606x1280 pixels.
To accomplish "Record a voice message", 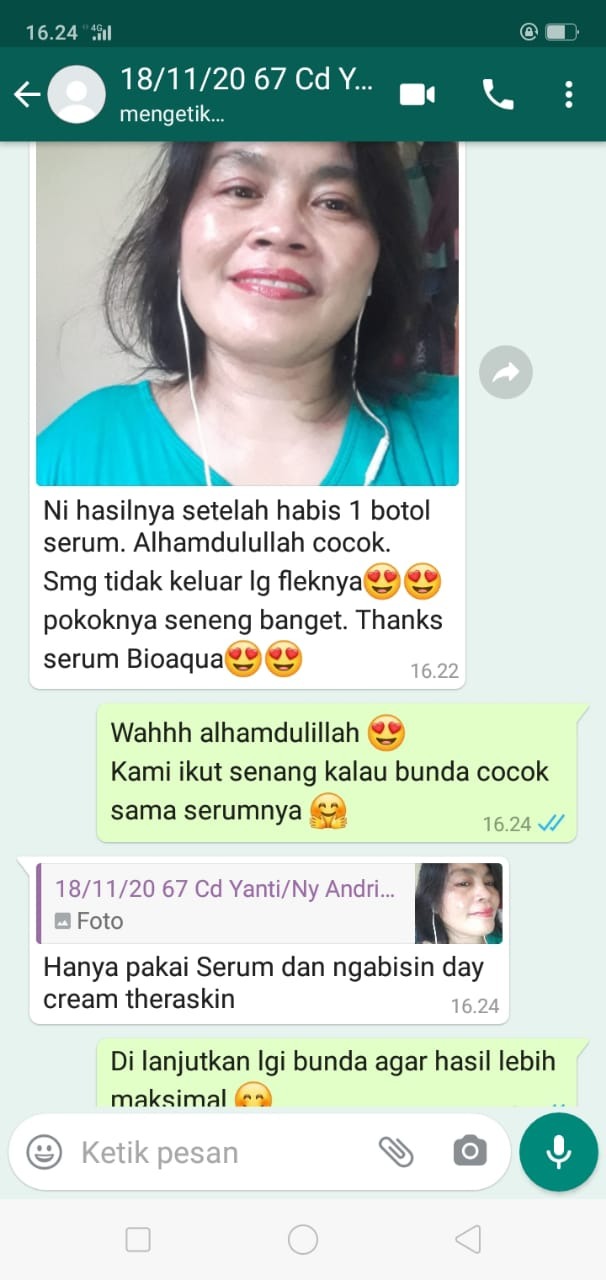I will [558, 1152].
